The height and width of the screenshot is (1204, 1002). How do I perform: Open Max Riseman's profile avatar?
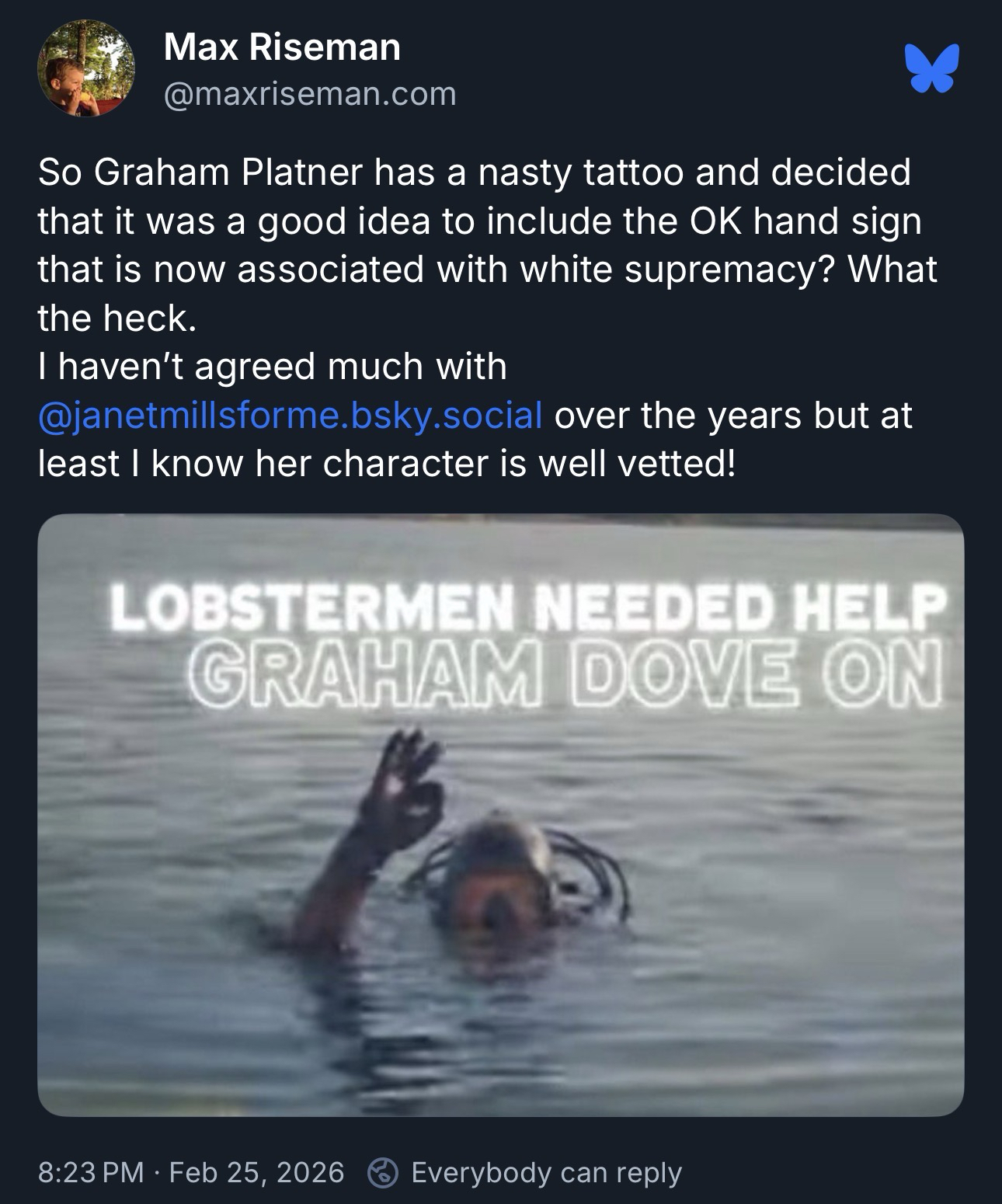(x=86, y=68)
